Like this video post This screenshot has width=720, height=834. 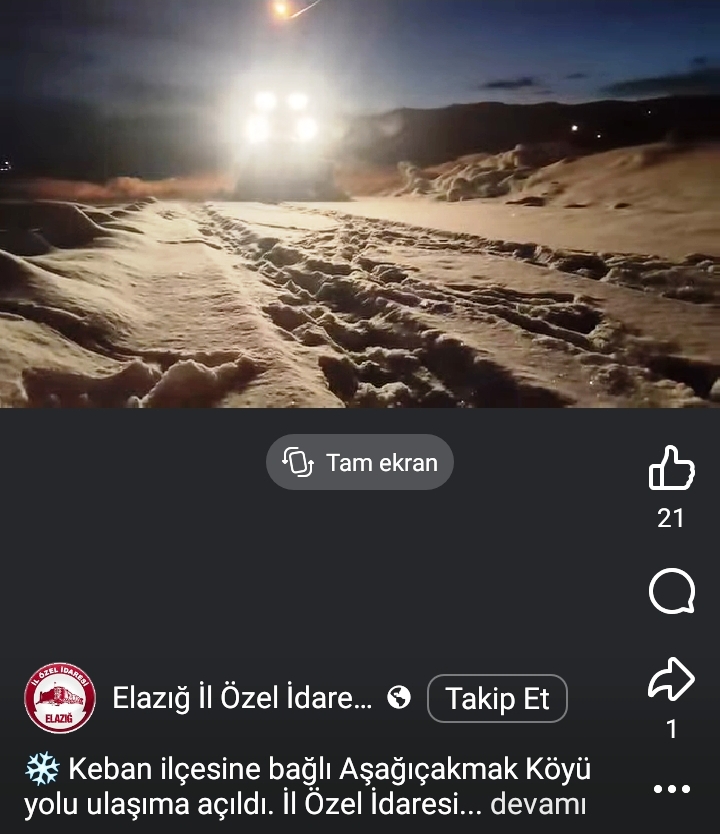pos(671,468)
